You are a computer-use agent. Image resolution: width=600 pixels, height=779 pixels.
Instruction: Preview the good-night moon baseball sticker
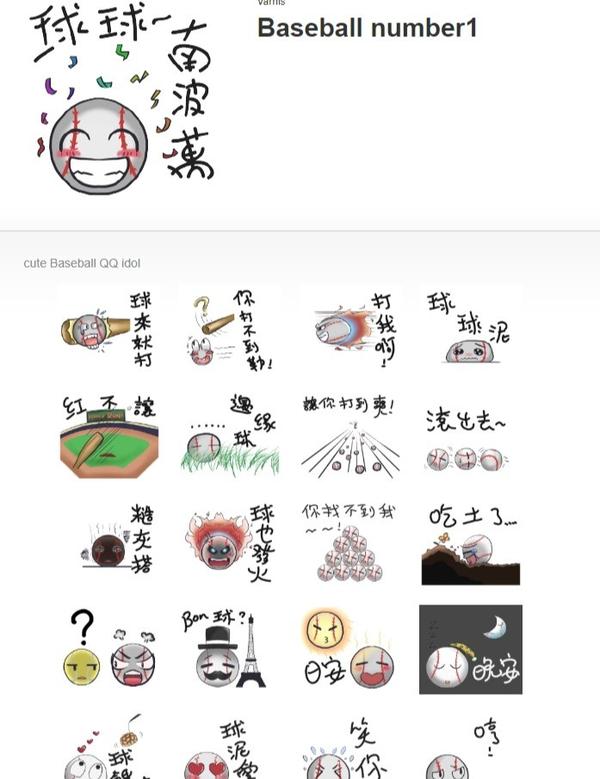[468, 649]
